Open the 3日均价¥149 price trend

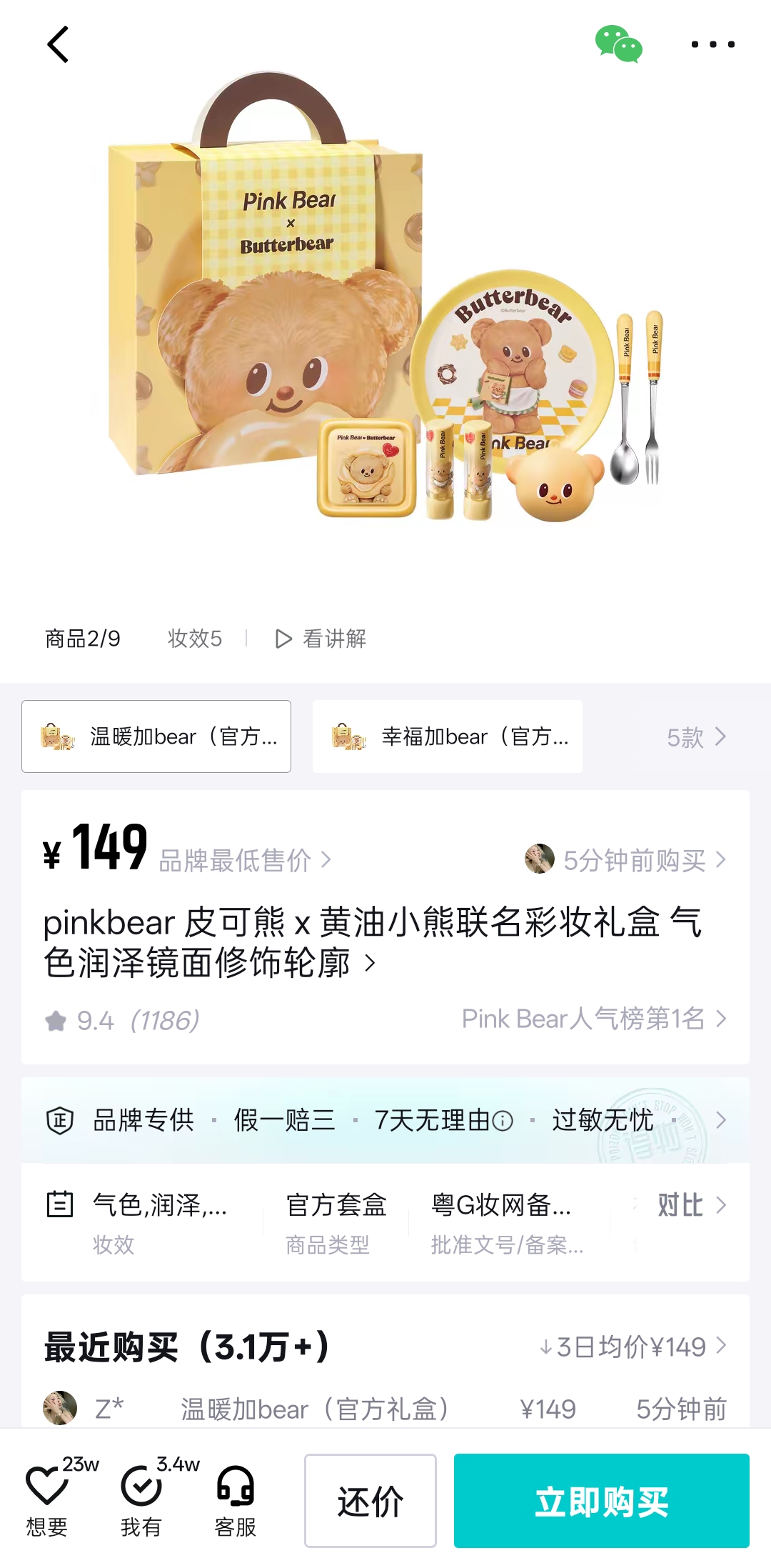coord(633,1347)
